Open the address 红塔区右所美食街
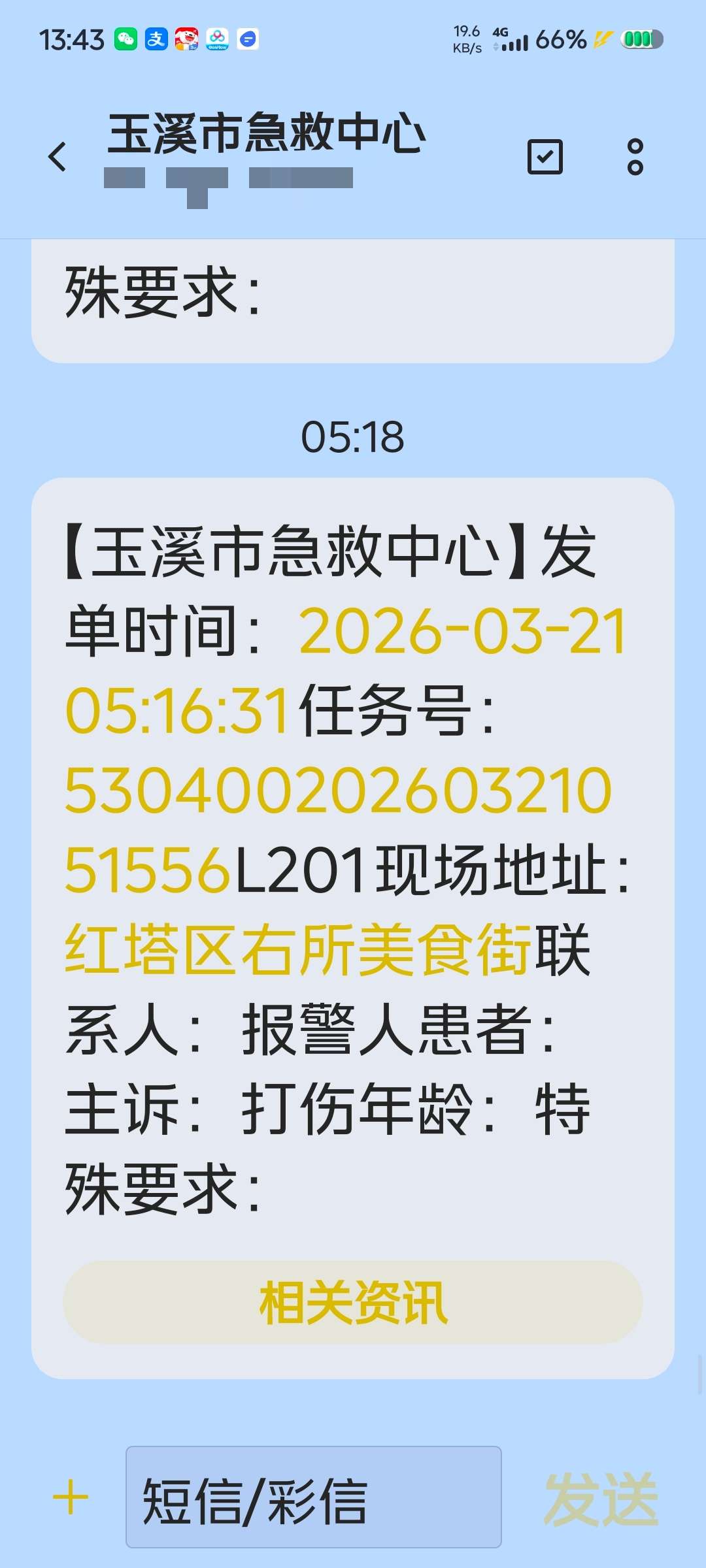Screen dimensions: 706x1568 (298, 949)
